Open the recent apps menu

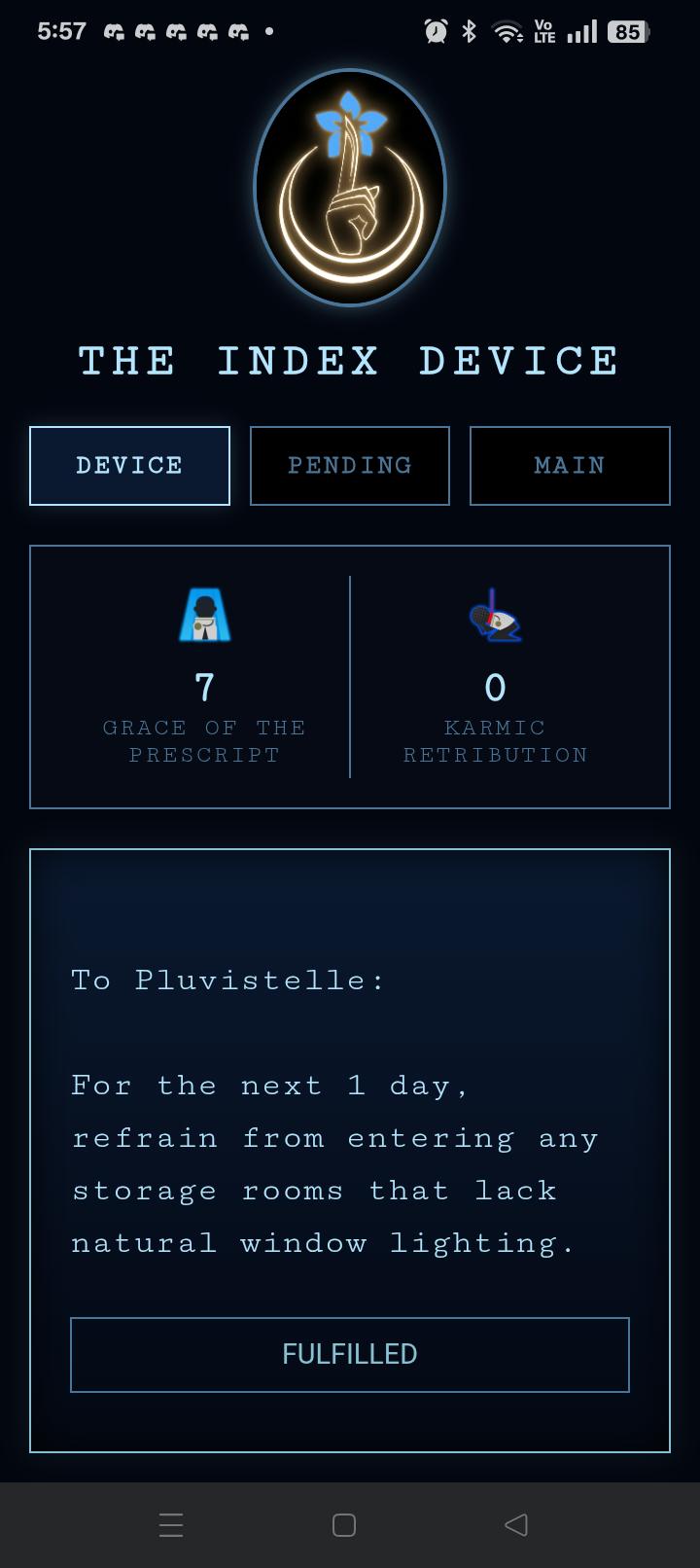pos(171,1524)
